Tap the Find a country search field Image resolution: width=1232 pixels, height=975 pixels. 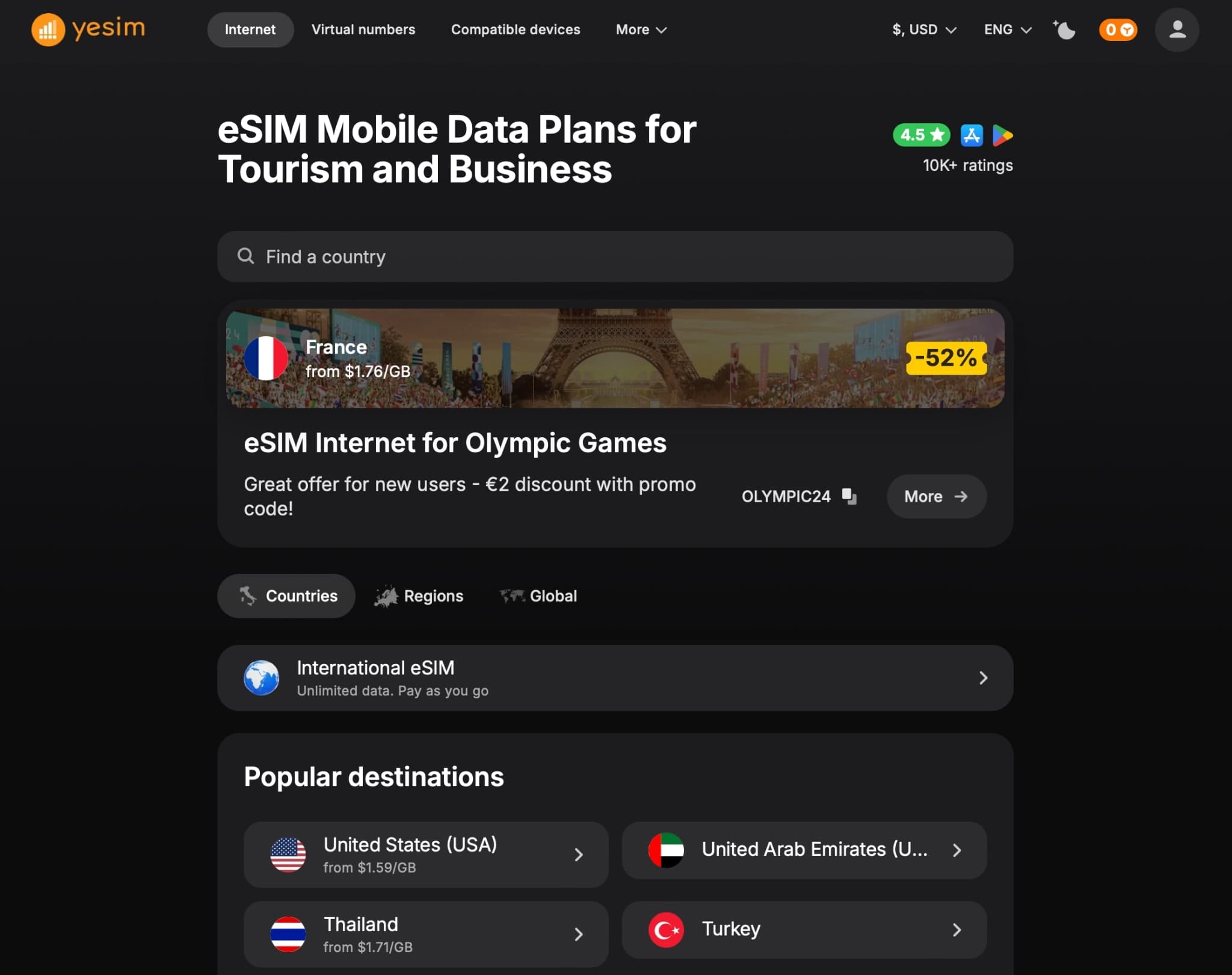[x=615, y=257]
